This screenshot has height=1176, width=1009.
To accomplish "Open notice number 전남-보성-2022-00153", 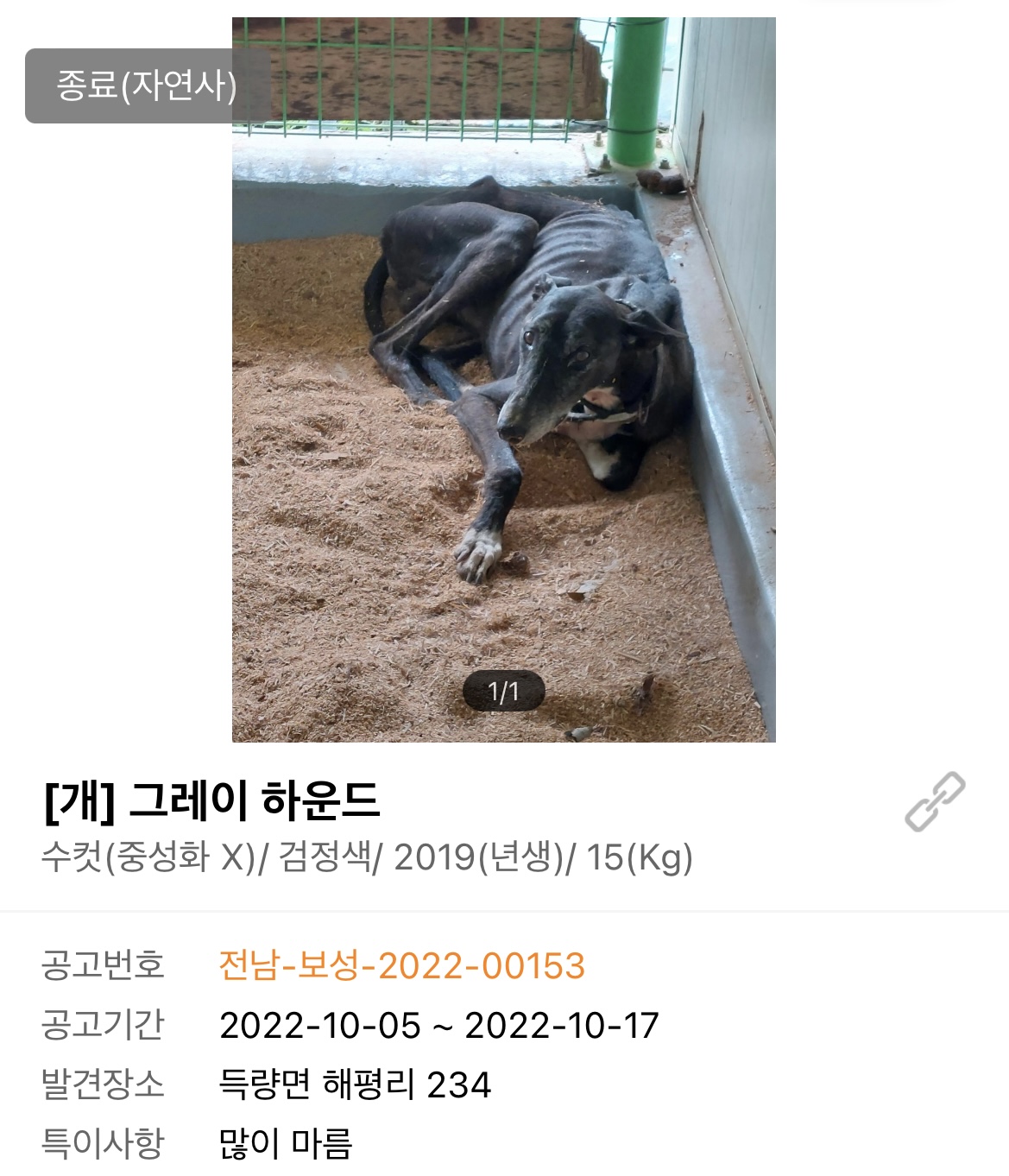I will [401, 965].
